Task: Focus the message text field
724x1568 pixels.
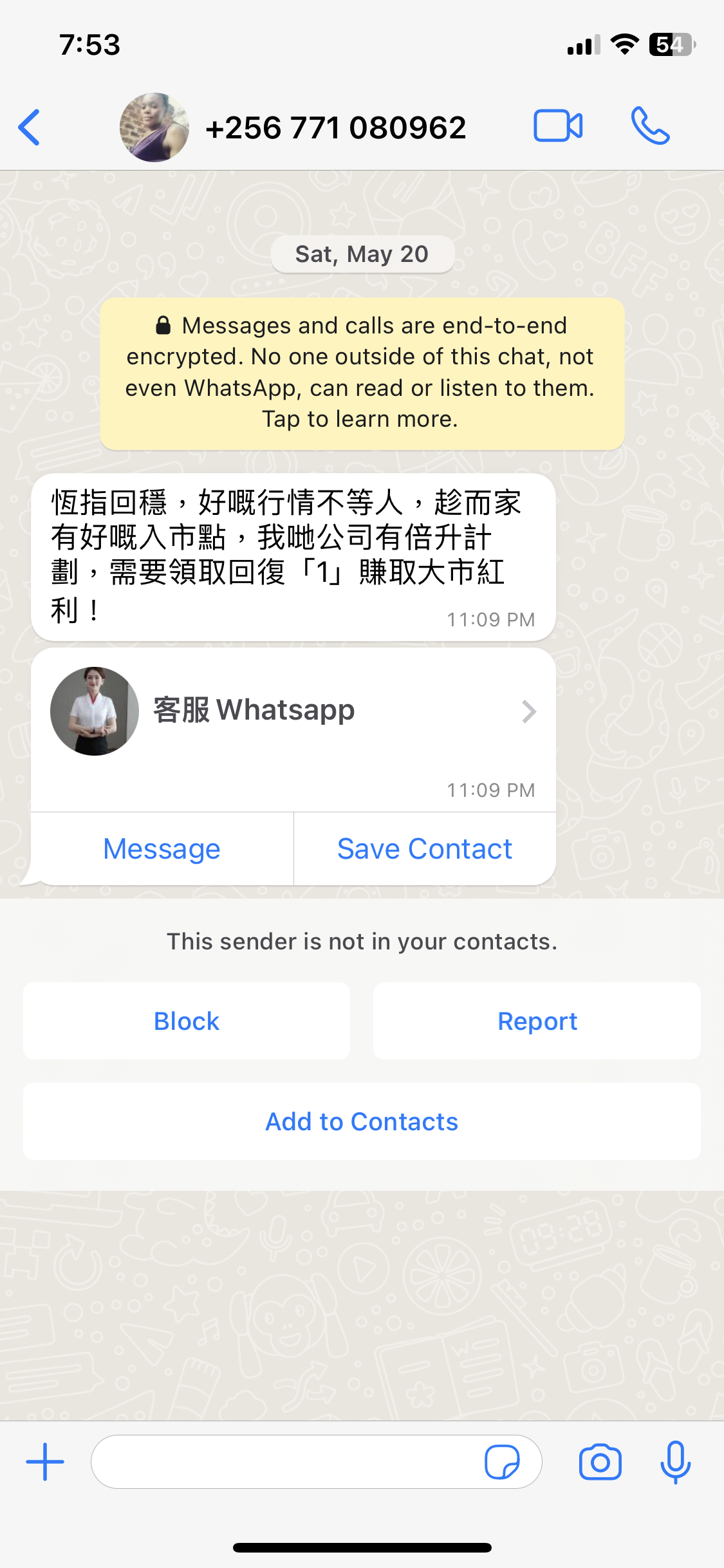Action: click(x=286, y=1462)
